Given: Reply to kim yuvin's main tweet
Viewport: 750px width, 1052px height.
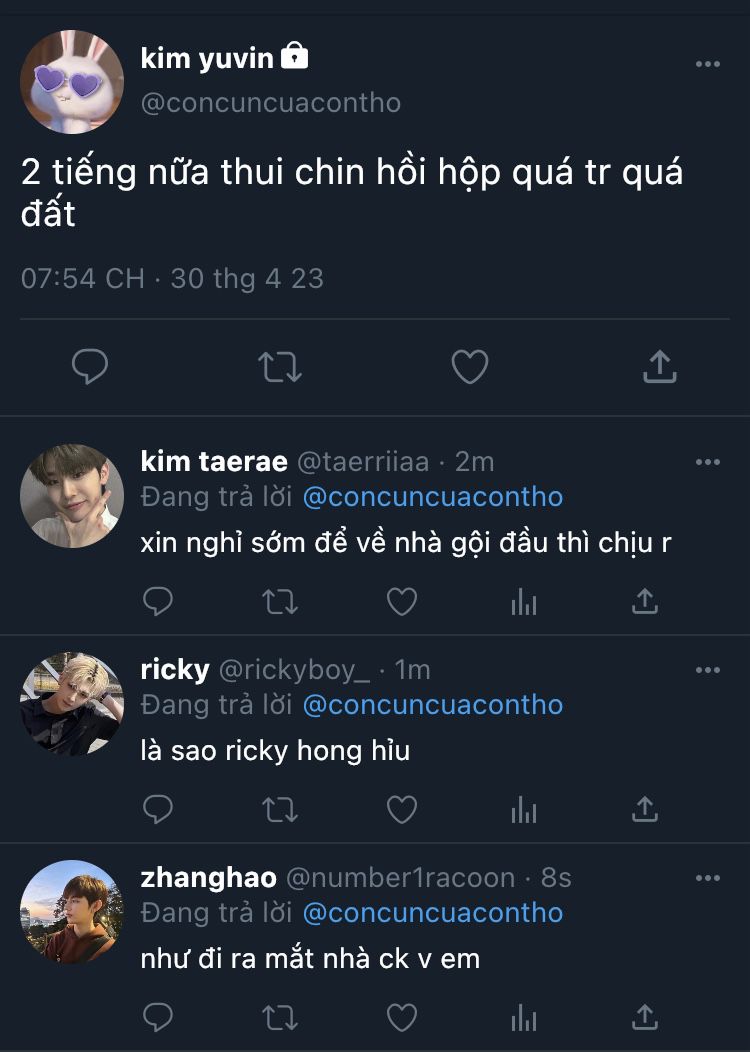Looking at the screenshot, I should 90,366.
